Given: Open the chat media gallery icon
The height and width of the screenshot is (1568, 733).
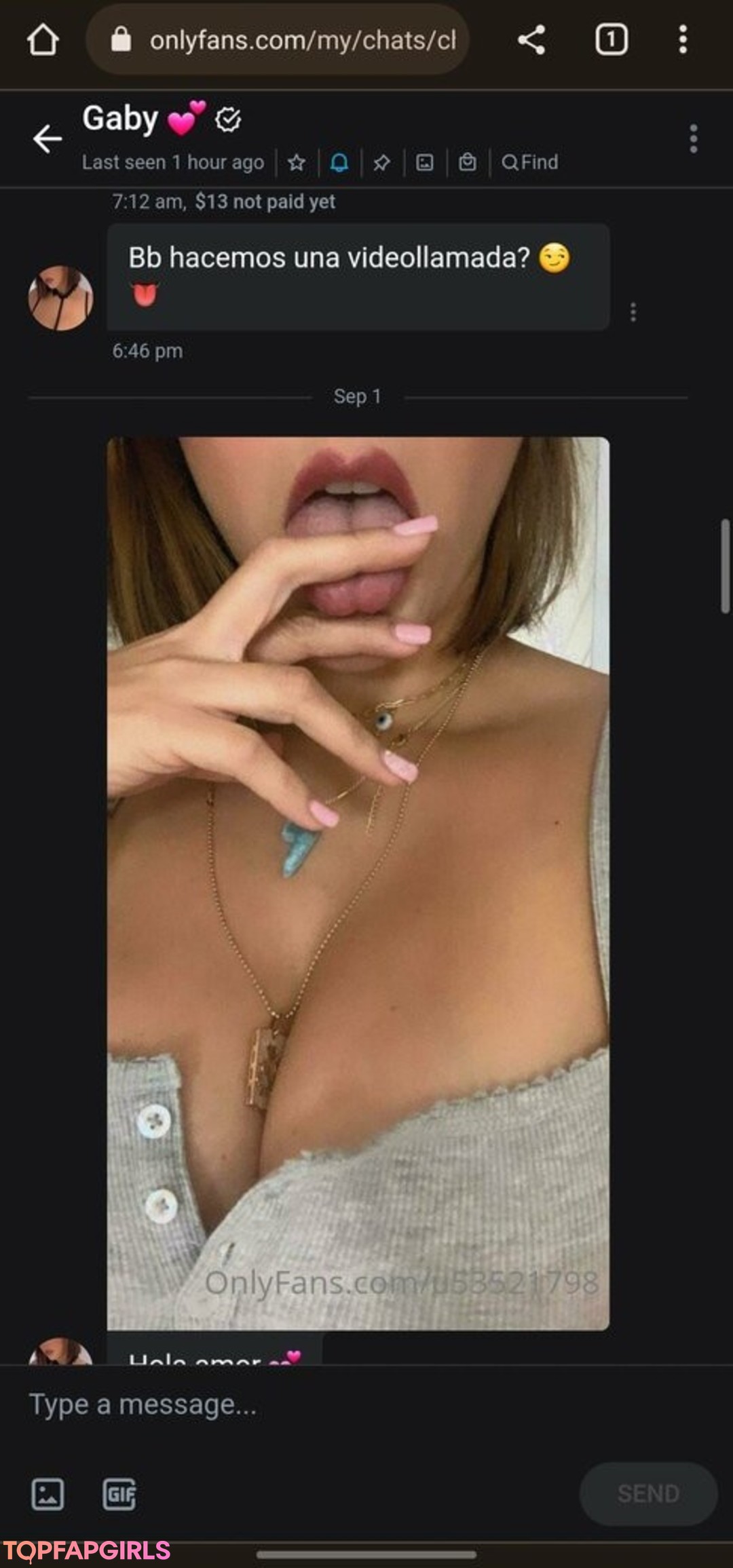Looking at the screenshot, I should [x=425, y=162].
